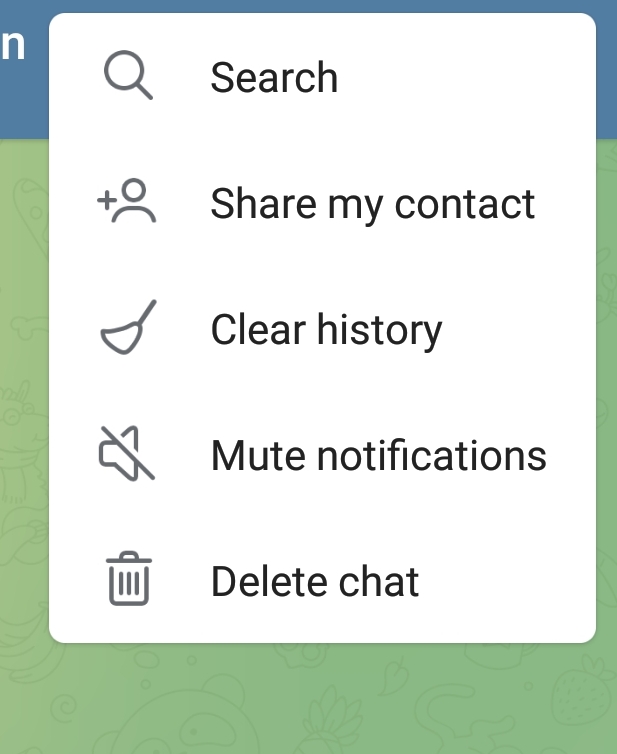Image resolution: width=617 pixels, height=754 pixels.
Task: Tap Clear history option
Action: pos(326,330)
